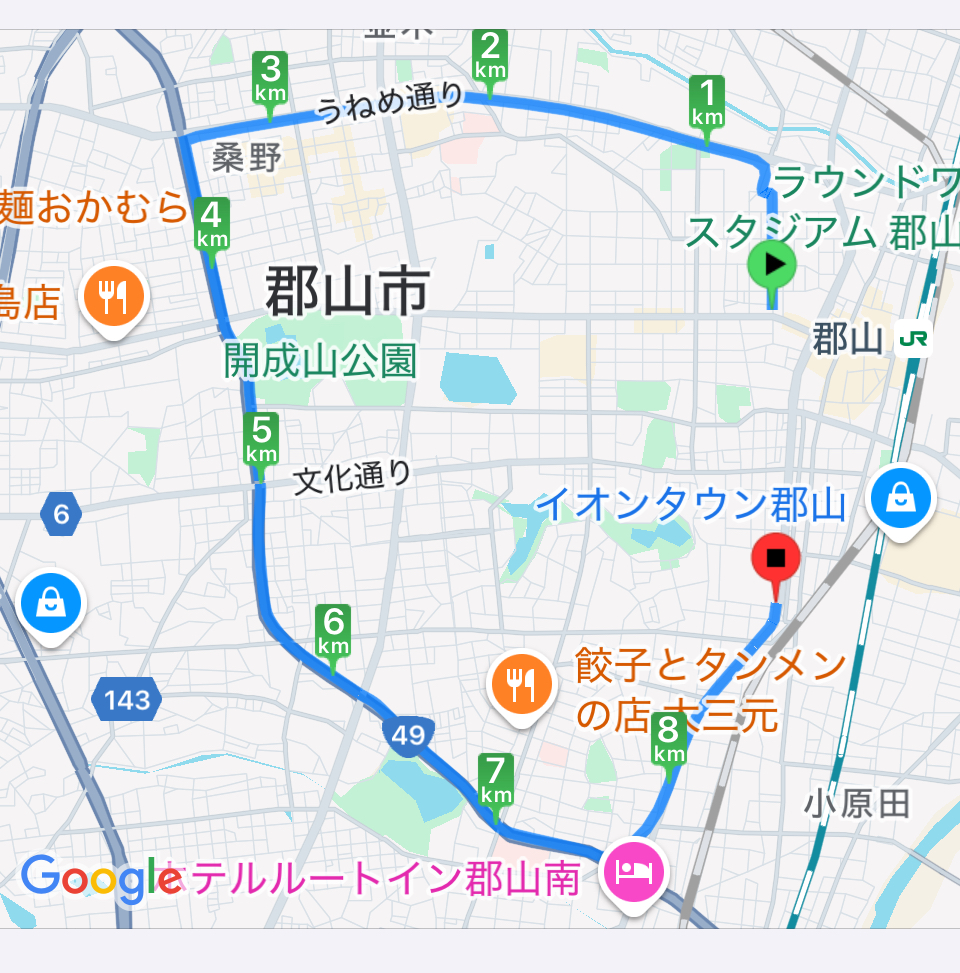Screen dimensions: 960x973
Task: Select the red route end pin
Action: (x=775, y=559)
